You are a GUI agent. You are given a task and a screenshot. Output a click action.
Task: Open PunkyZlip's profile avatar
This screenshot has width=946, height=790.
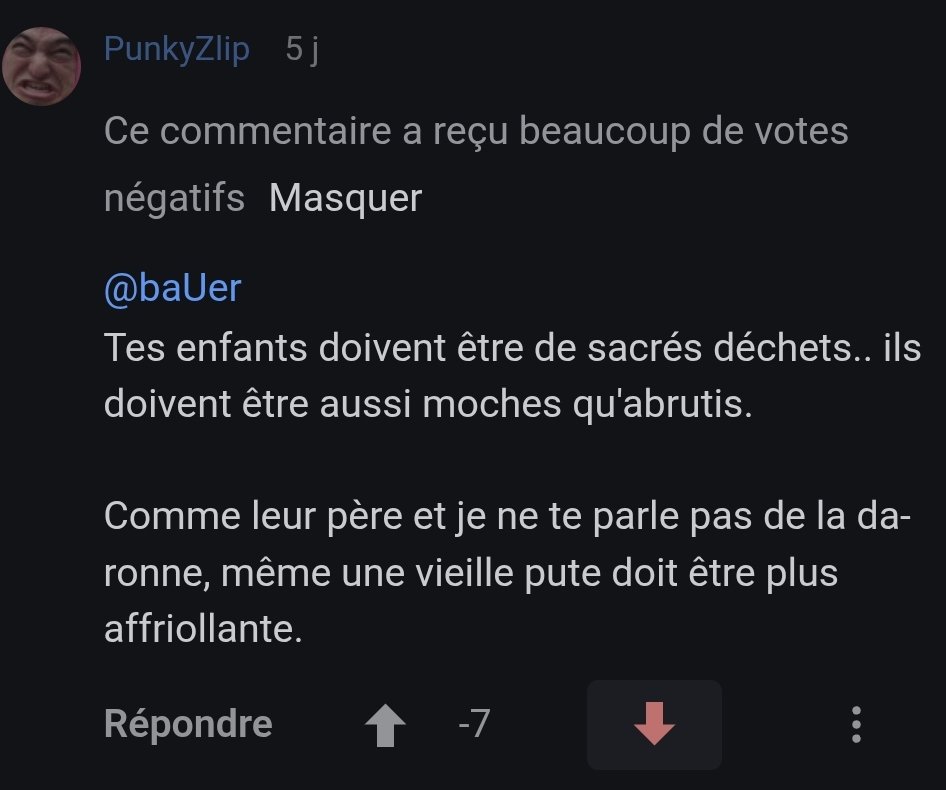(42, 65)
